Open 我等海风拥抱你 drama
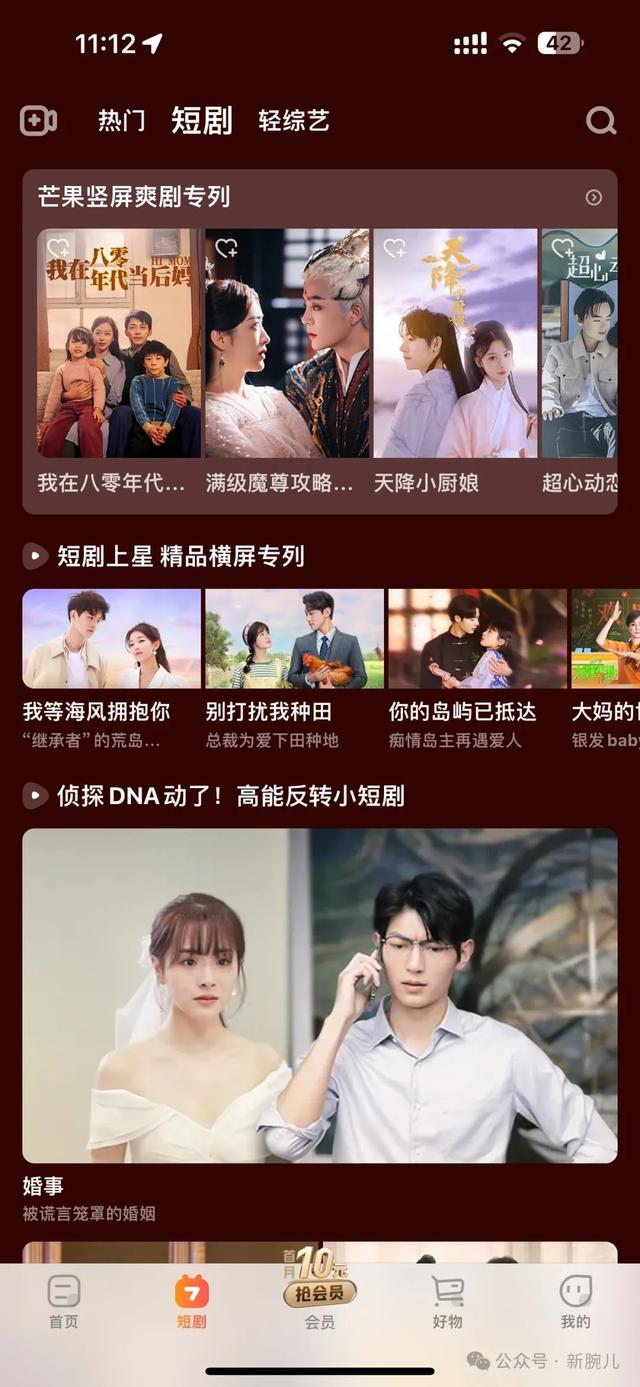Image resolution: width=640 pixels, height=1387 pixels. 111,638
